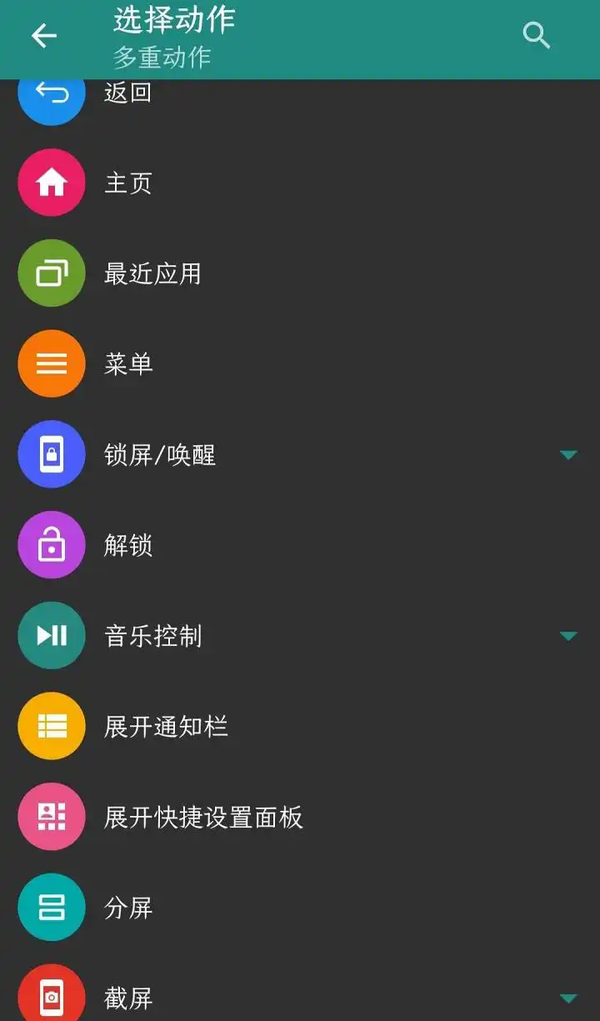Expand the 锁屏/唤醒 dropdown arrow
This screenshot has width=600, height=1021.
tap(568, 455)
